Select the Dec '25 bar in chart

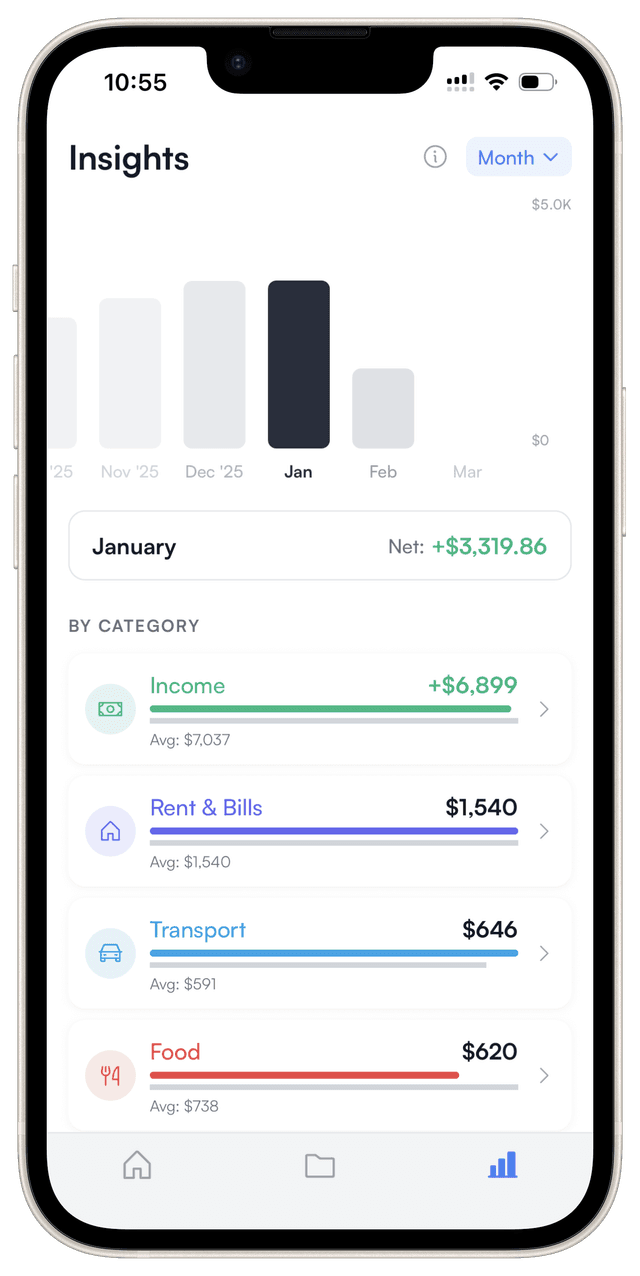tap(214, 365)
